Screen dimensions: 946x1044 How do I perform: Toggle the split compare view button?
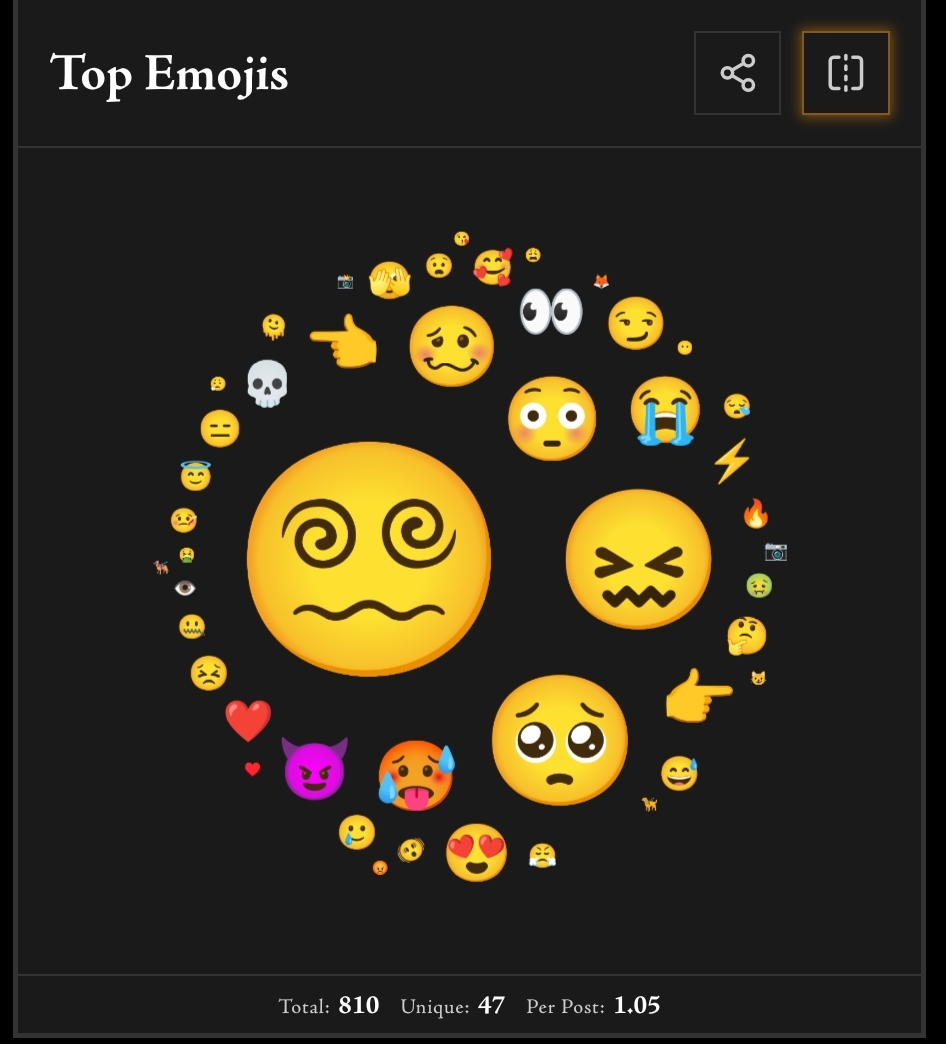pos(845,73)
